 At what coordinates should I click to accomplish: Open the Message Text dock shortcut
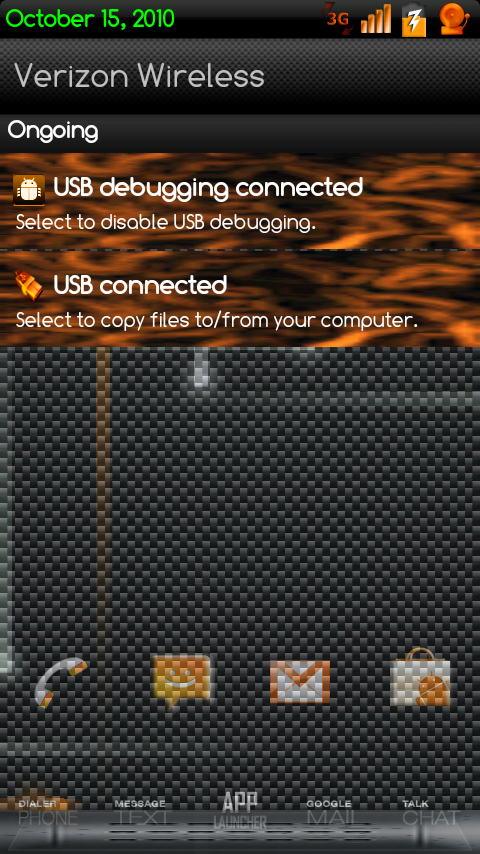click(x=143, y=812)
